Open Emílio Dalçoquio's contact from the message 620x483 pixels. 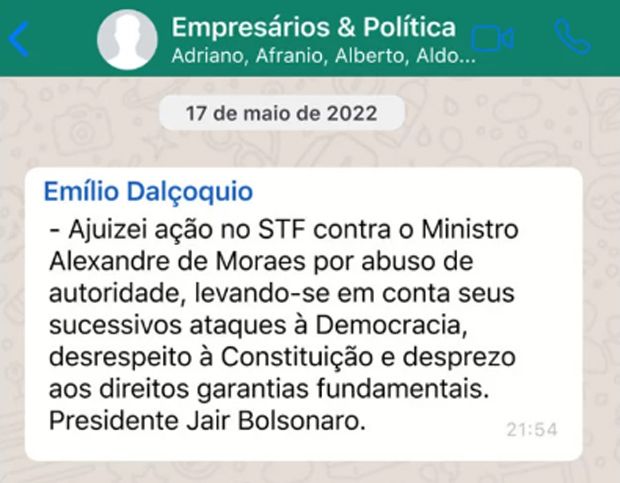[147, 190]
